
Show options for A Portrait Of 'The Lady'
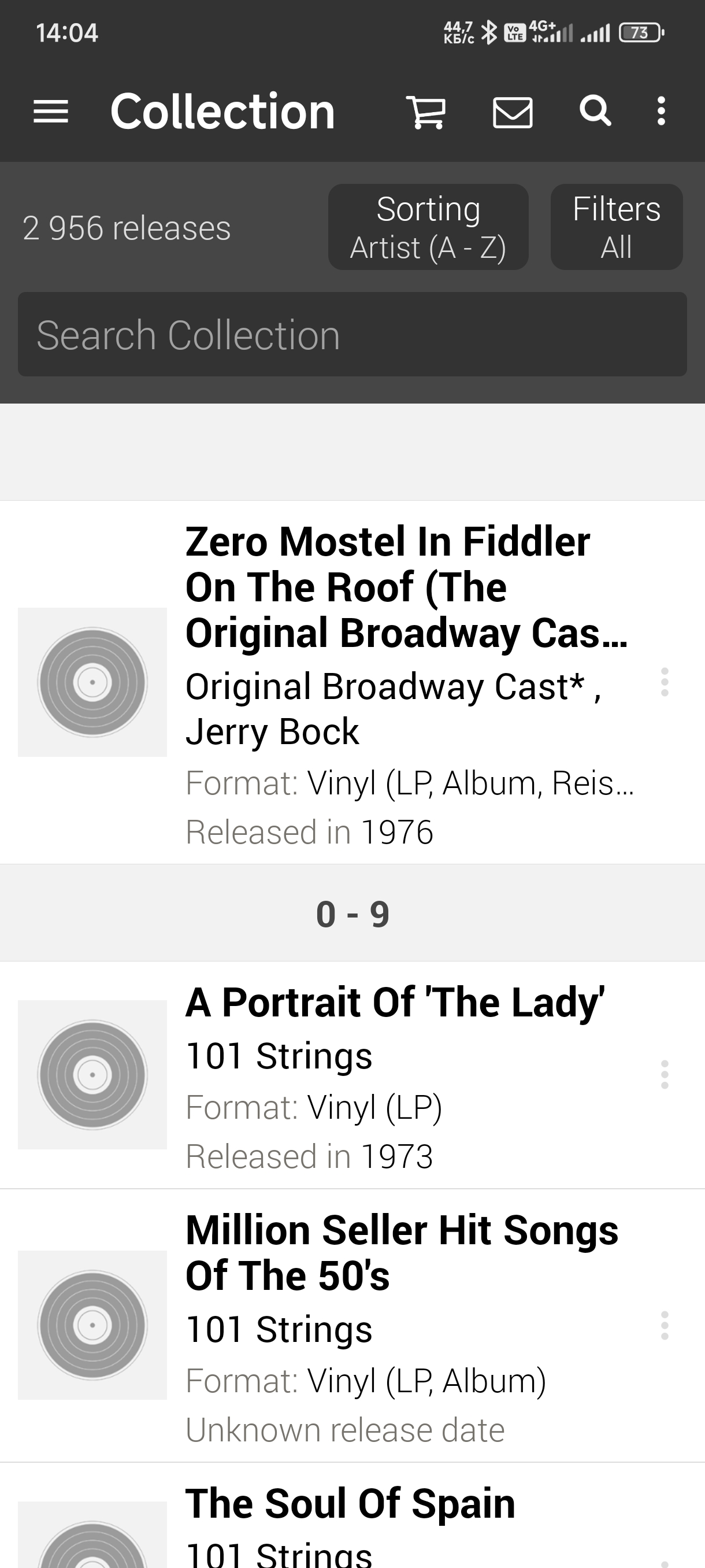(664, 1074)
